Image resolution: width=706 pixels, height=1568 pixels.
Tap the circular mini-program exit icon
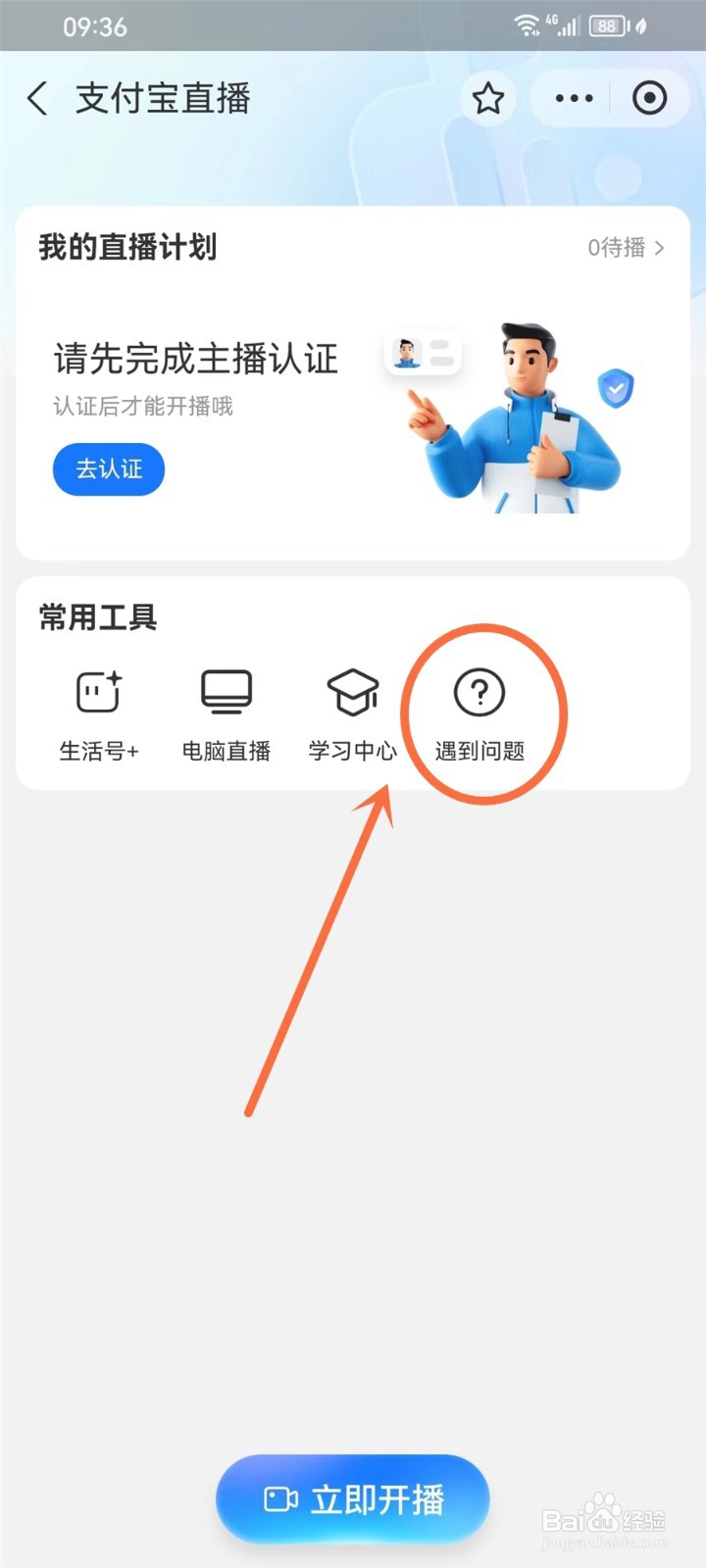click(x=650, y=98)
